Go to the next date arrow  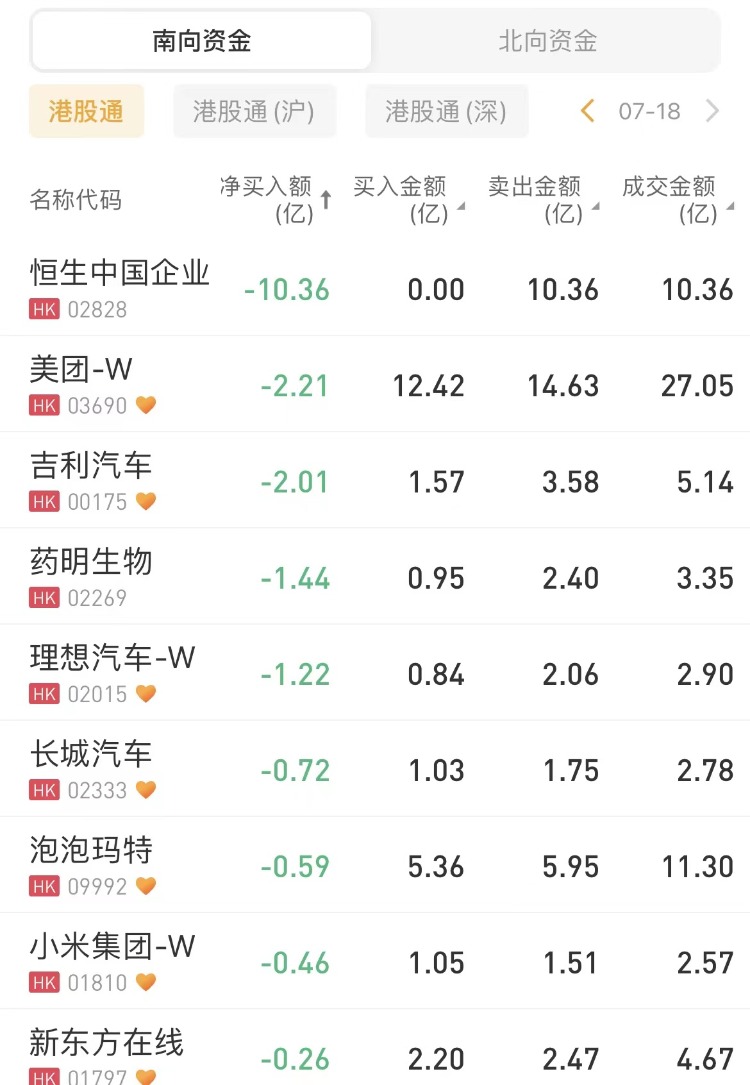pos(712,111)
